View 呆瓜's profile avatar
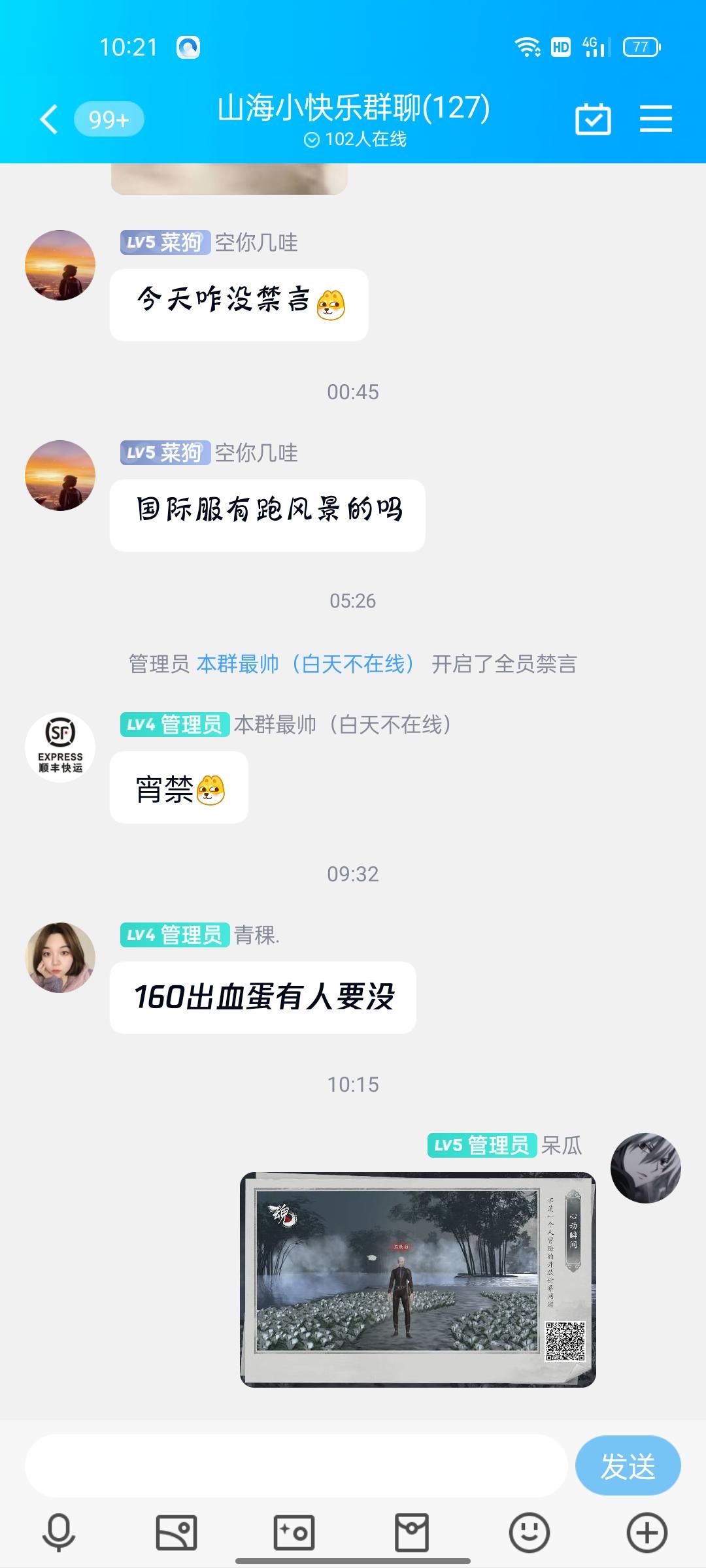The image size is (706, 1568). click(646, 1168)
